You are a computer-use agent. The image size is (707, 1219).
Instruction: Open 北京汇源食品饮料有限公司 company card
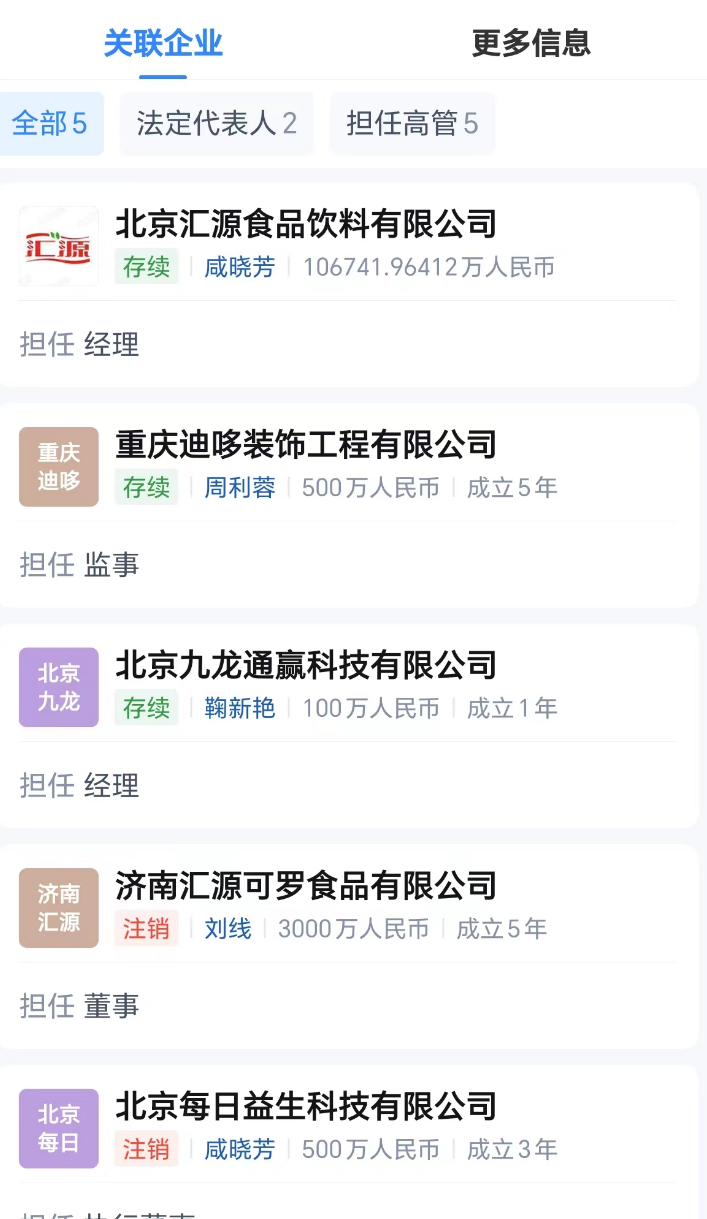point(306,224)
